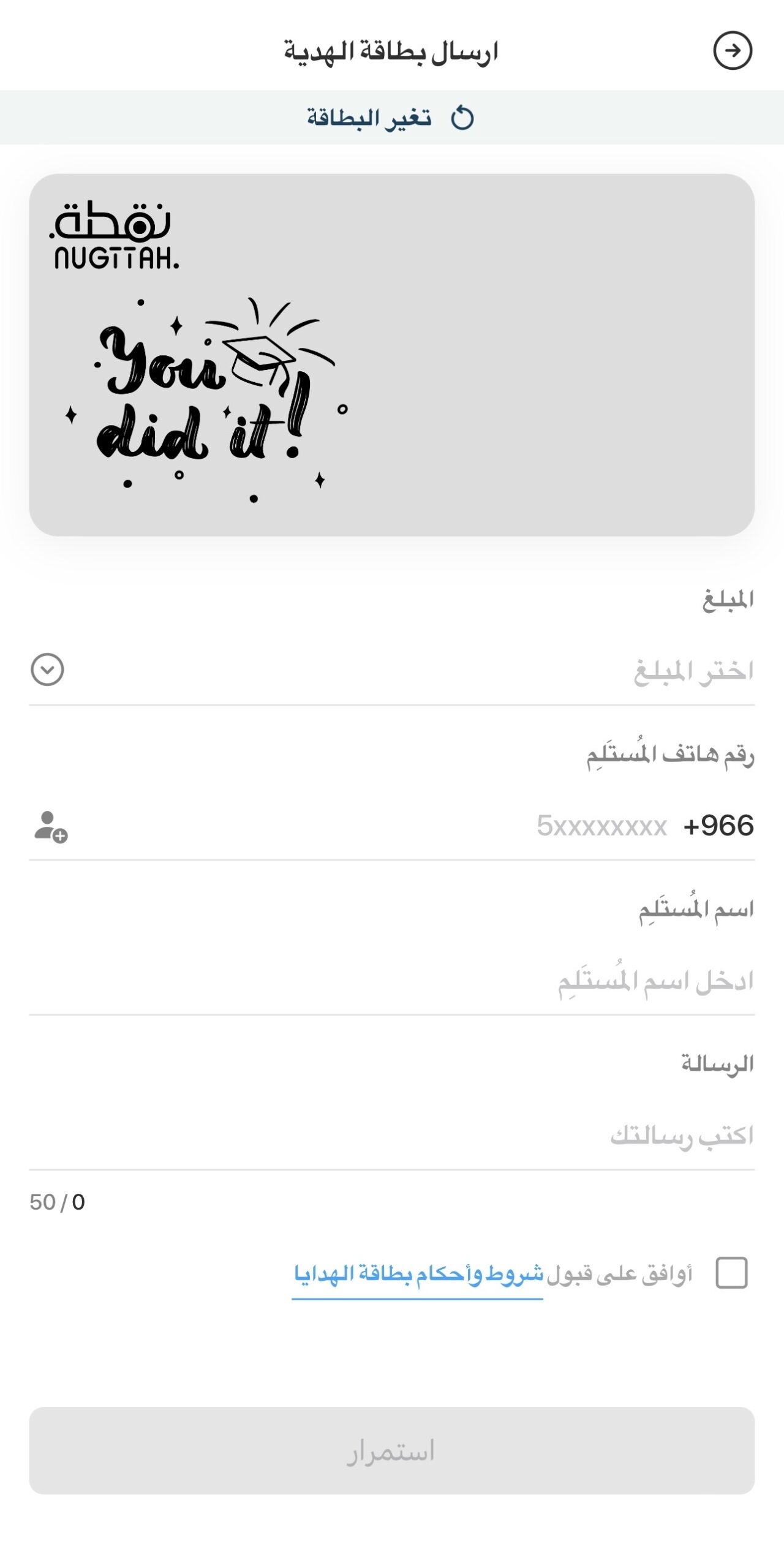Pick recipient from contacts icon

click(x=50, y=826)
